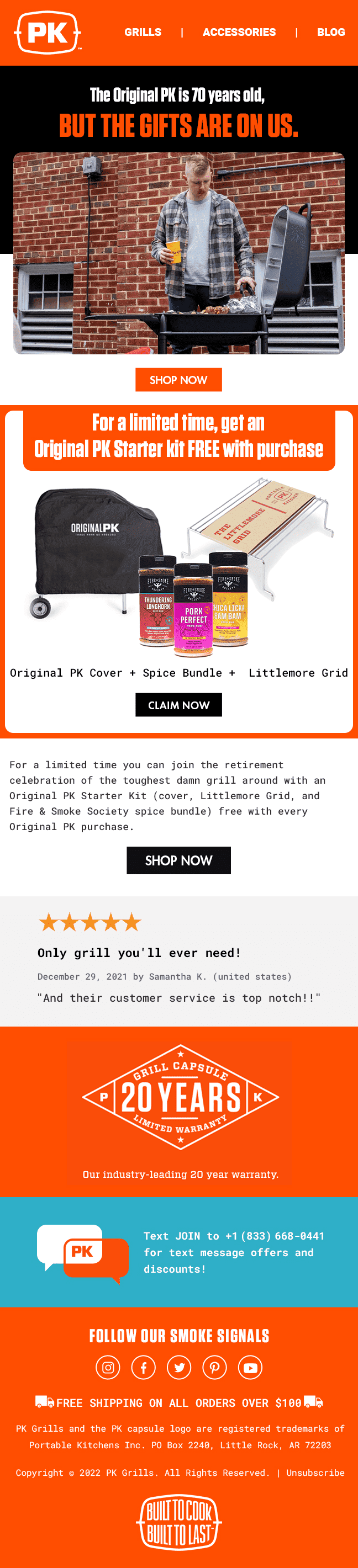Tap the Claim Now button

point(178,705)
